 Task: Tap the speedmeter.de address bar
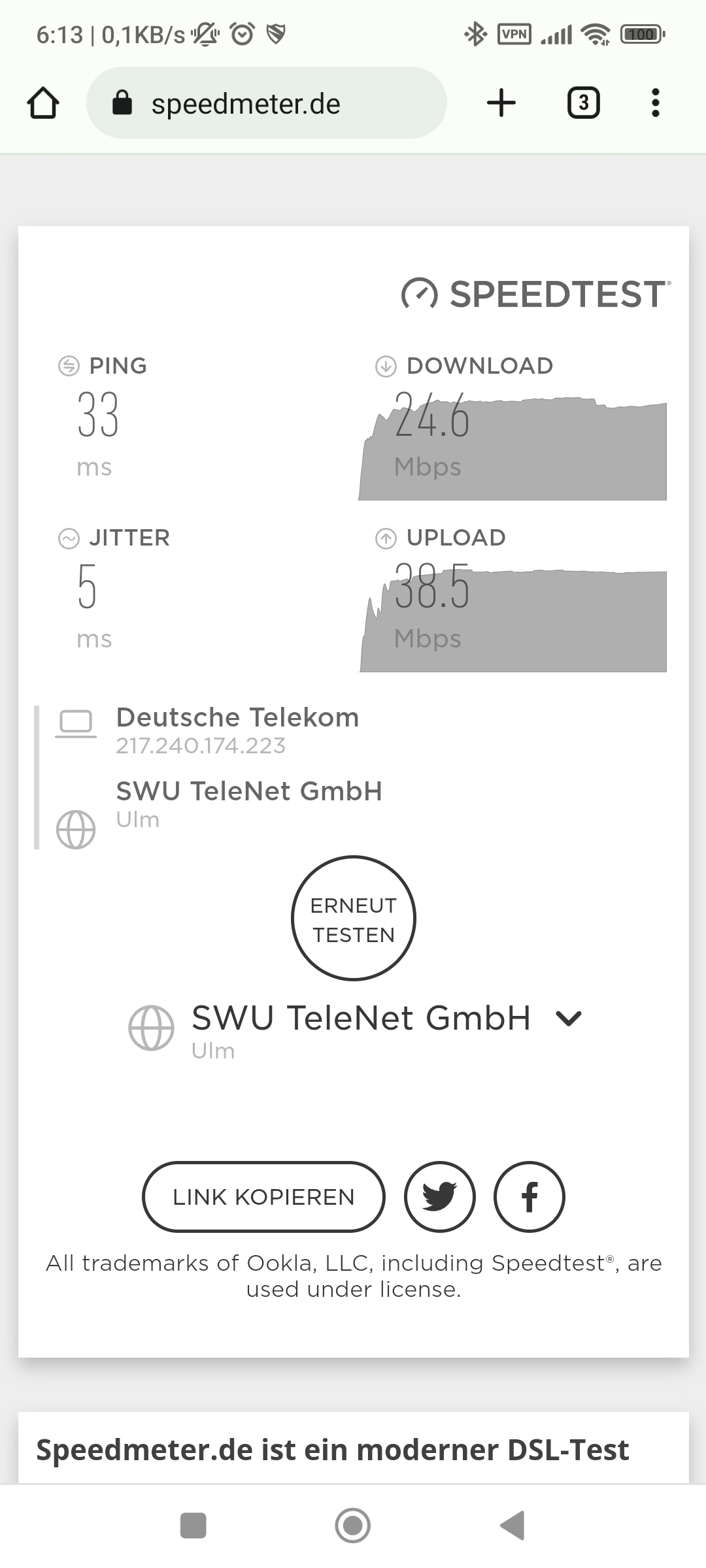(261, 103)
